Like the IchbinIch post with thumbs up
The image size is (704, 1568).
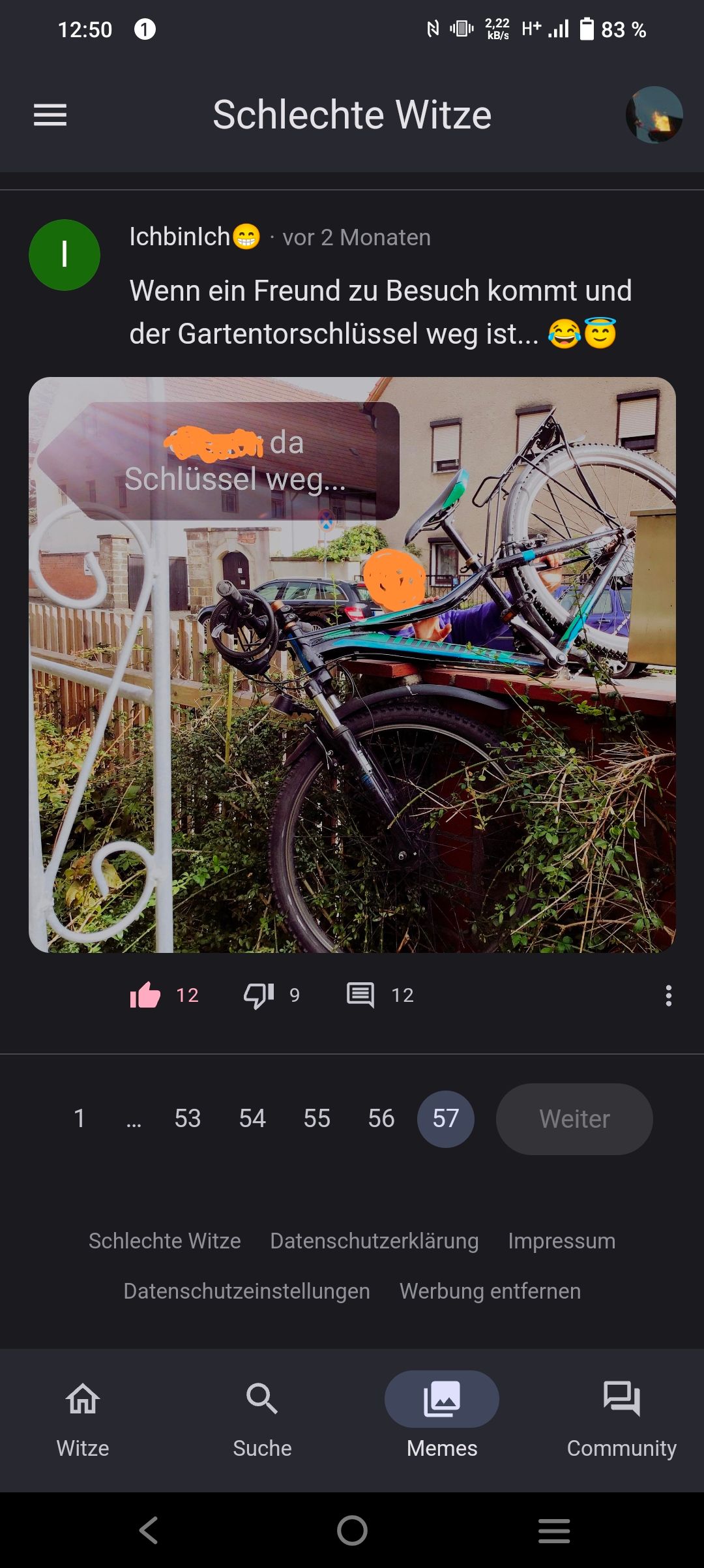pyautogui.click(x=145, y=995)
